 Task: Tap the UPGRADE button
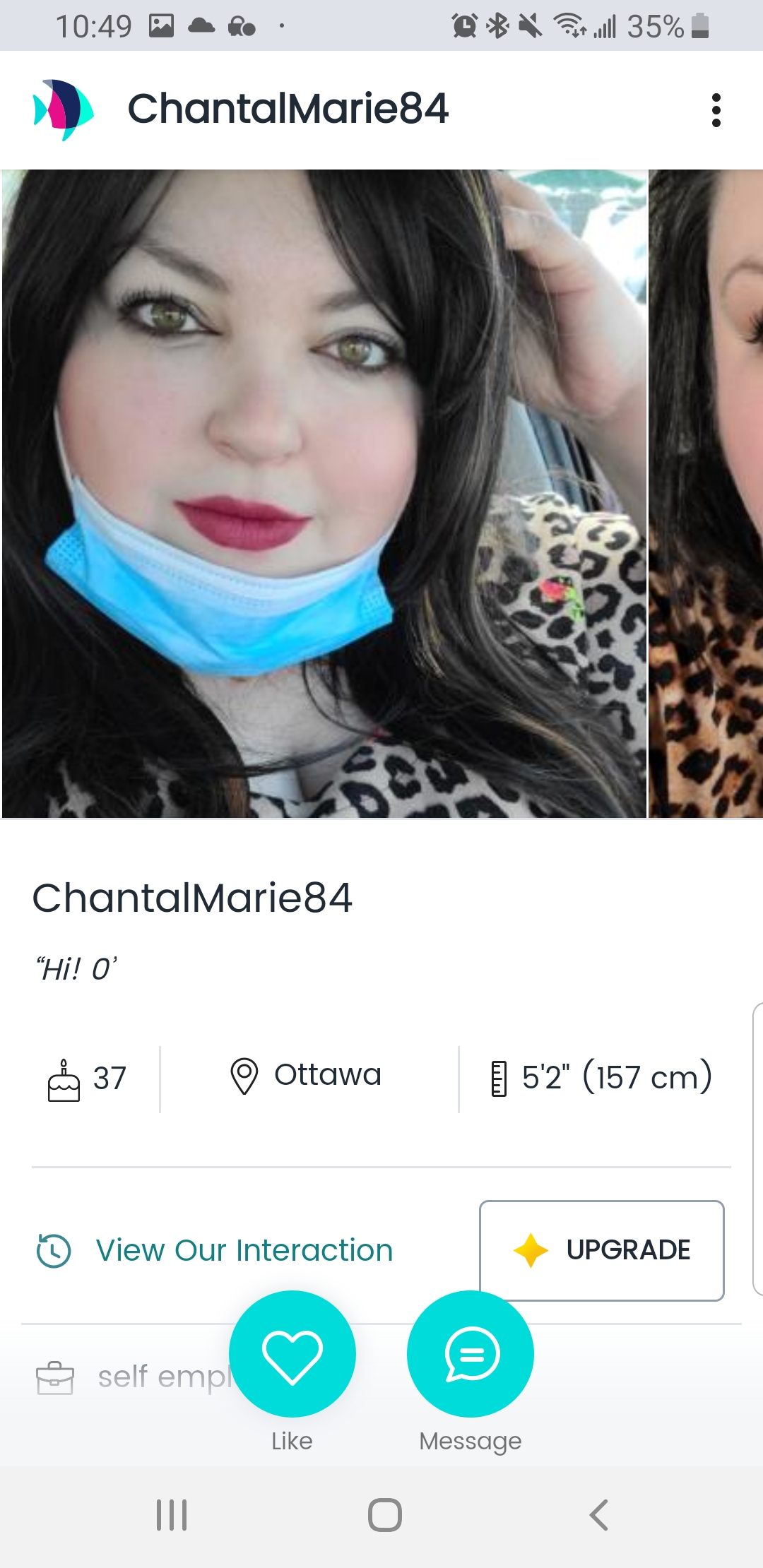(602, 1250)
